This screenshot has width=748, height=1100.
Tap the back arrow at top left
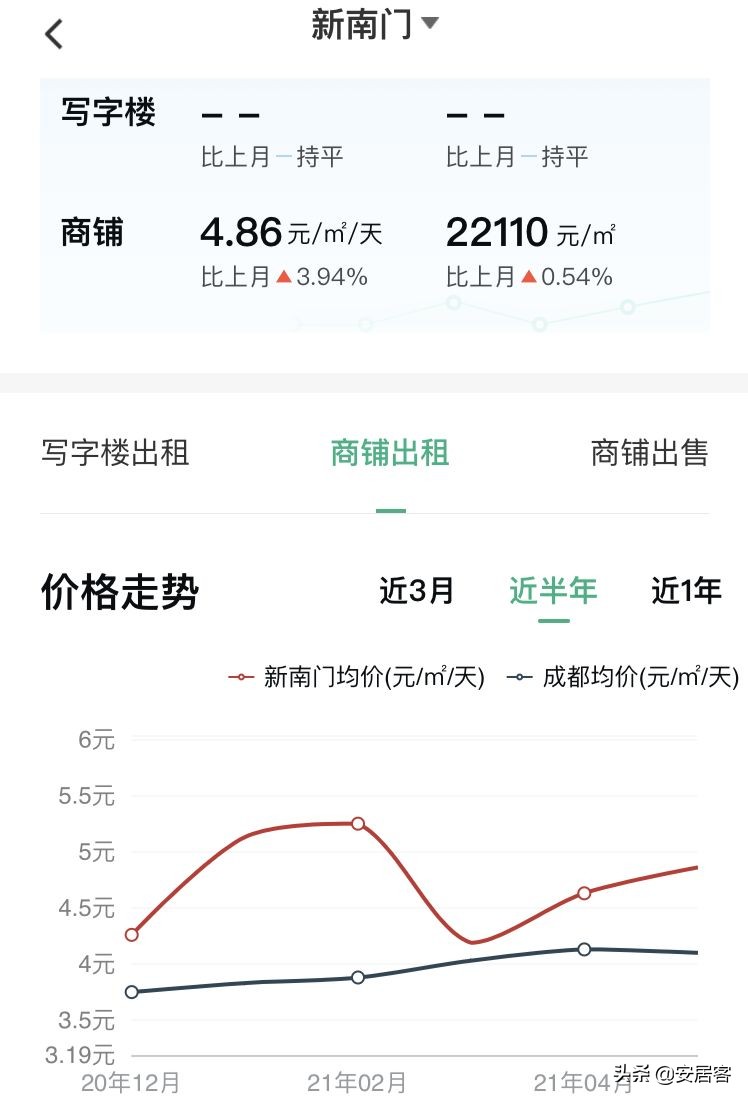[x=53, y=33]
